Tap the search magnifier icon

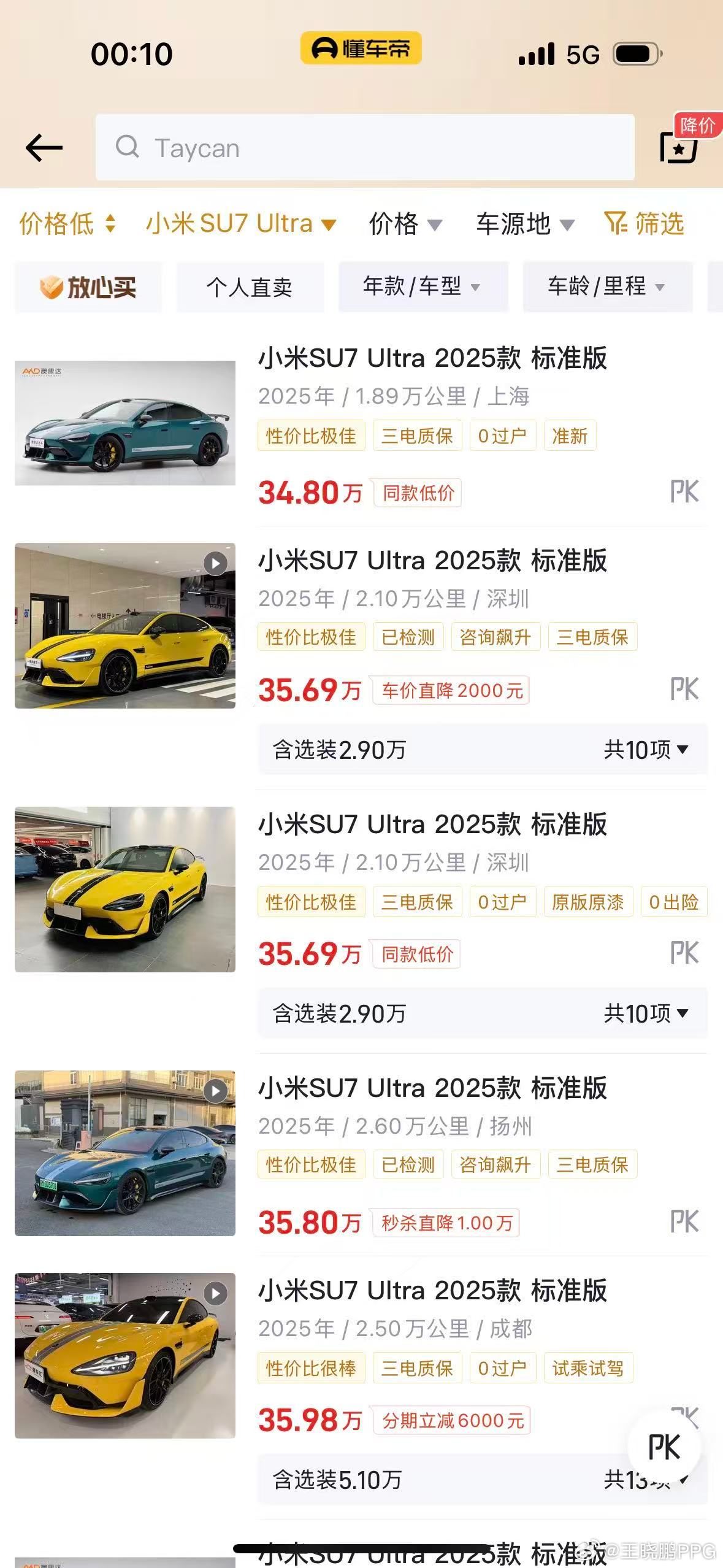[x=127, y=148]
